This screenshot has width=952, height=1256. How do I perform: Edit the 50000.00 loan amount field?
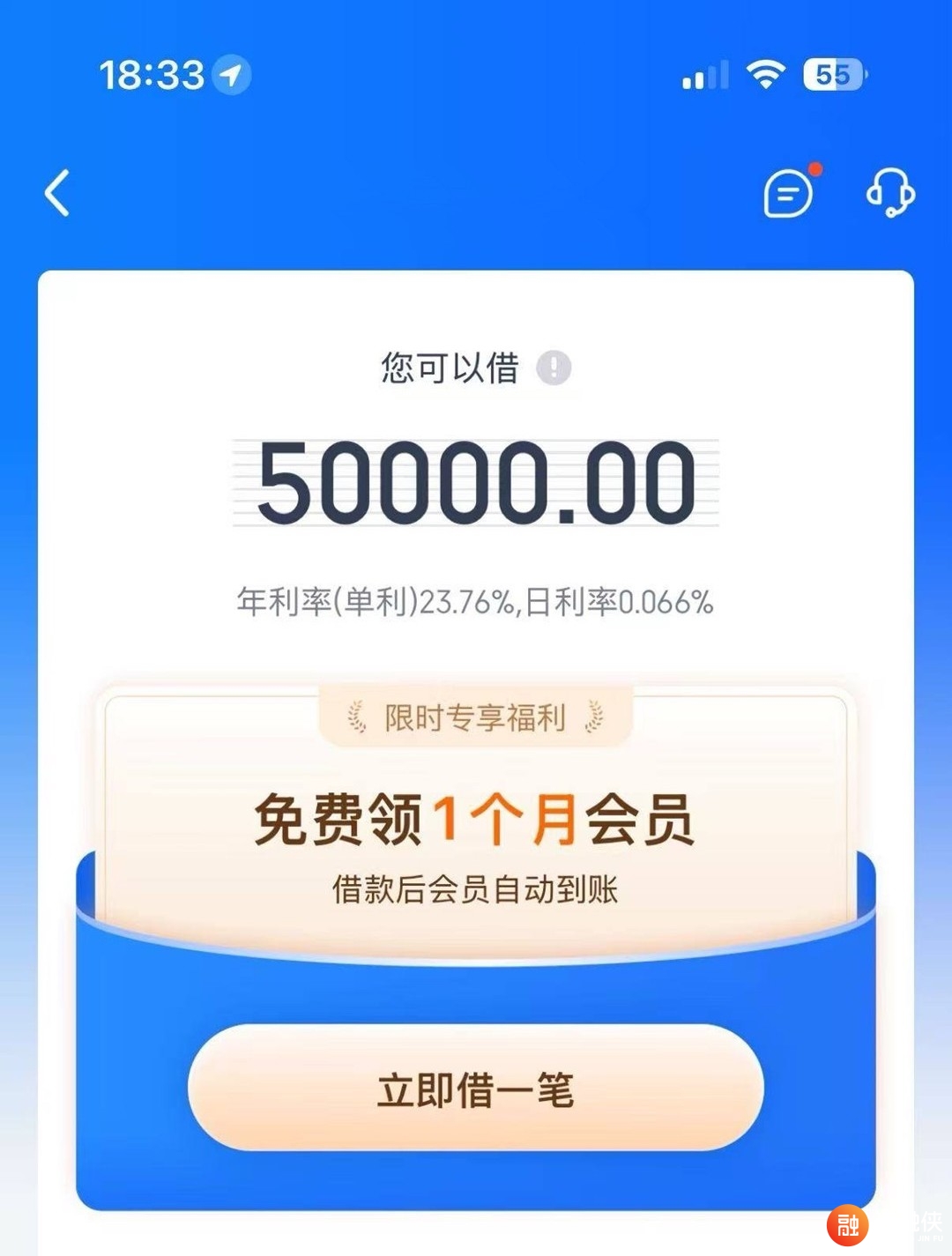(x=476, y=483)
